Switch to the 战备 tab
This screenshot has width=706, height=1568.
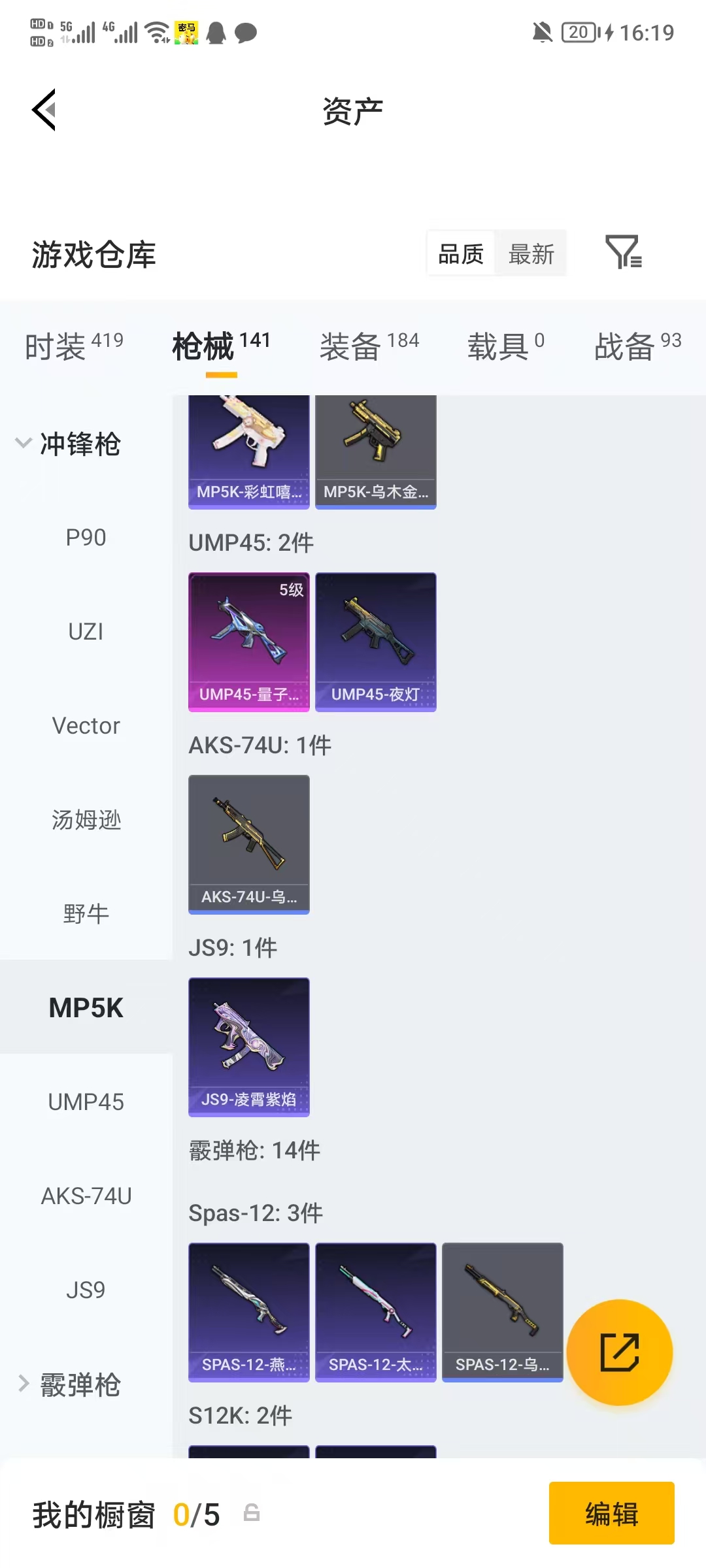[638, 346]
